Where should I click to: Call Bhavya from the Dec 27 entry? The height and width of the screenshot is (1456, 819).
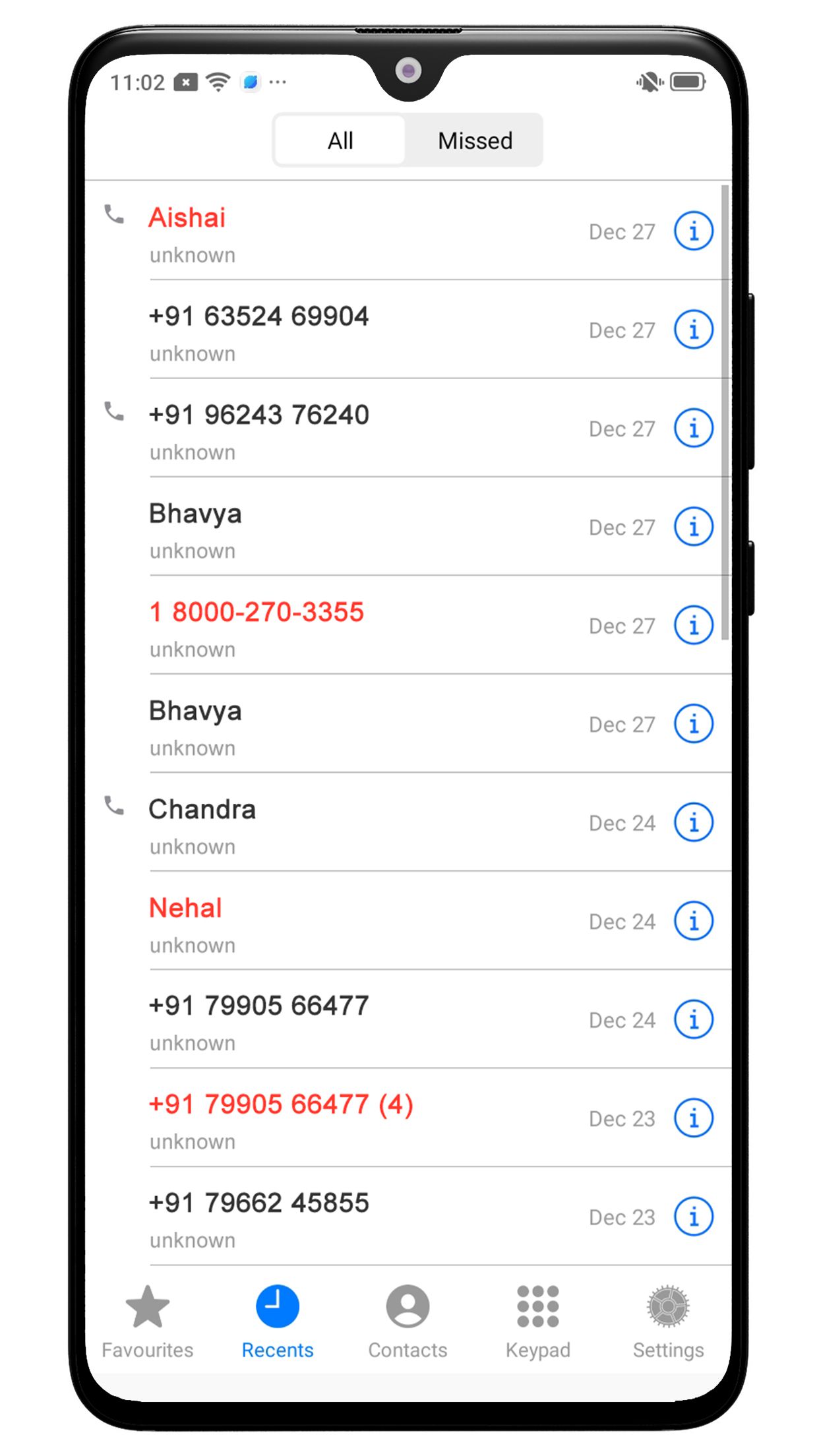point(195,513)
